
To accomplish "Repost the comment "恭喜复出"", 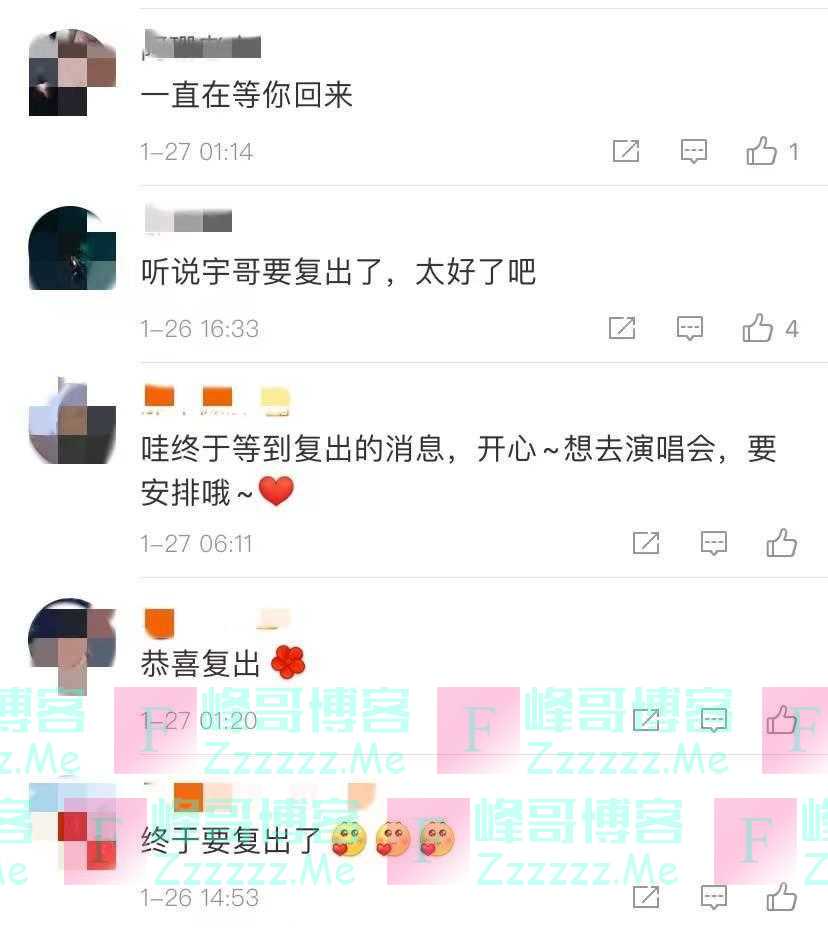I will point(646,719).
